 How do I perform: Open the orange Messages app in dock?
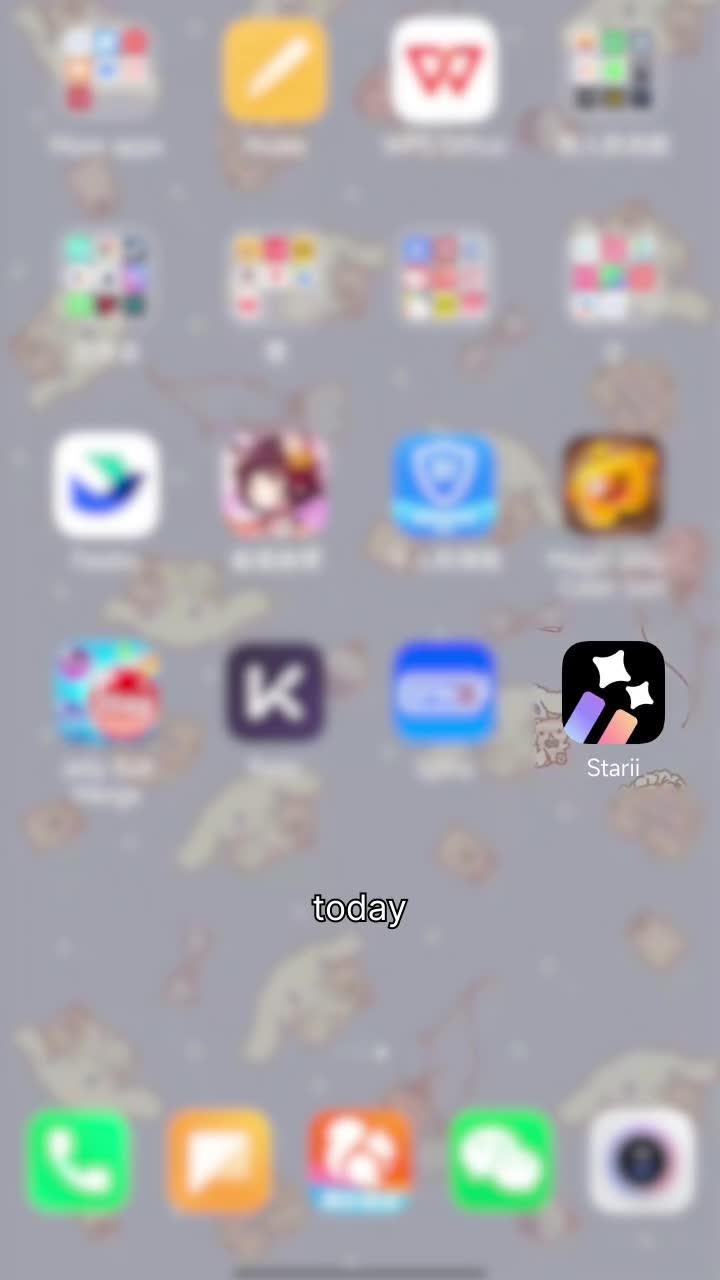point(220,1160)
